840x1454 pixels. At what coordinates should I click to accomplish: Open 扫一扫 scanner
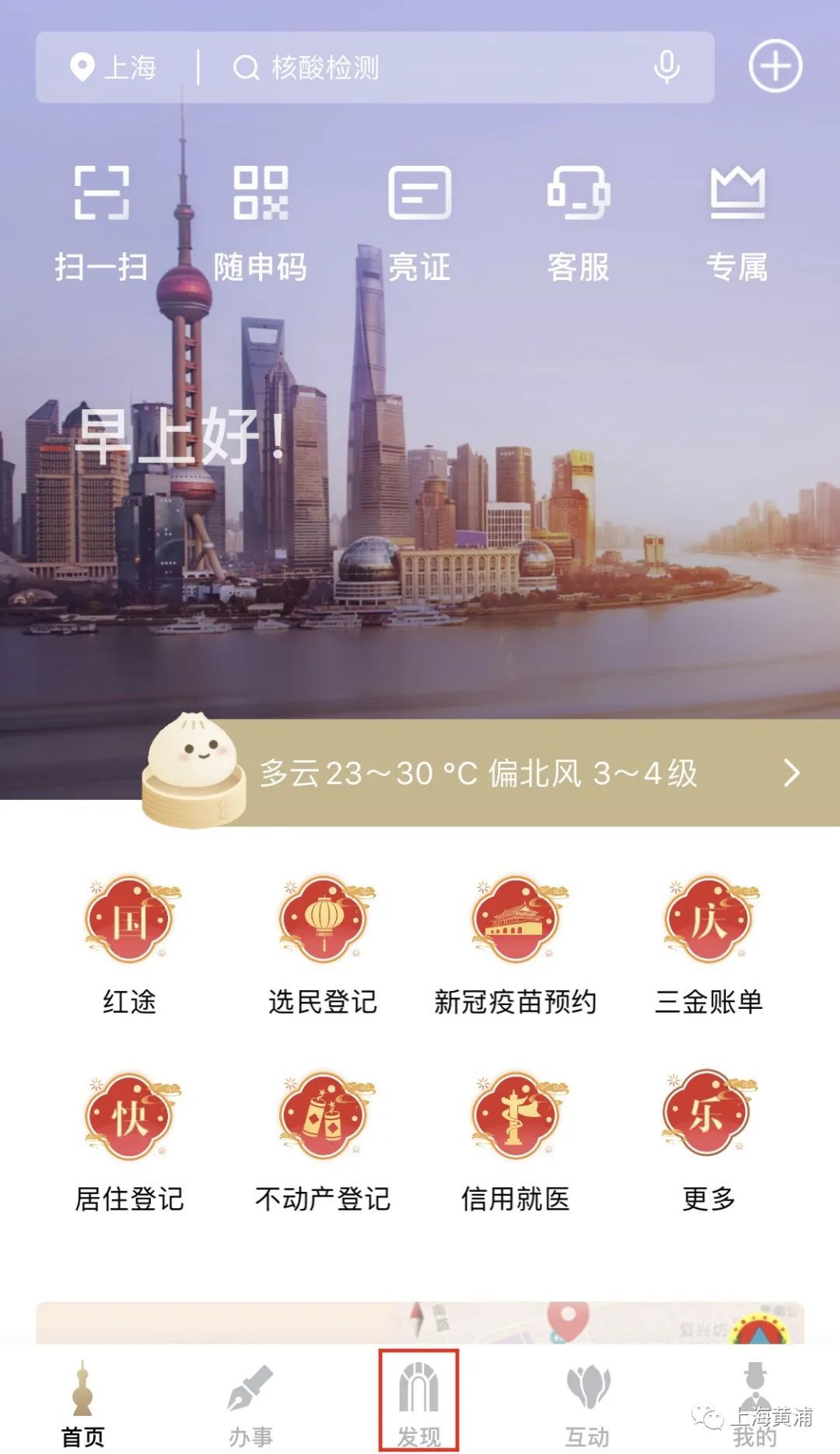point(102,222)
